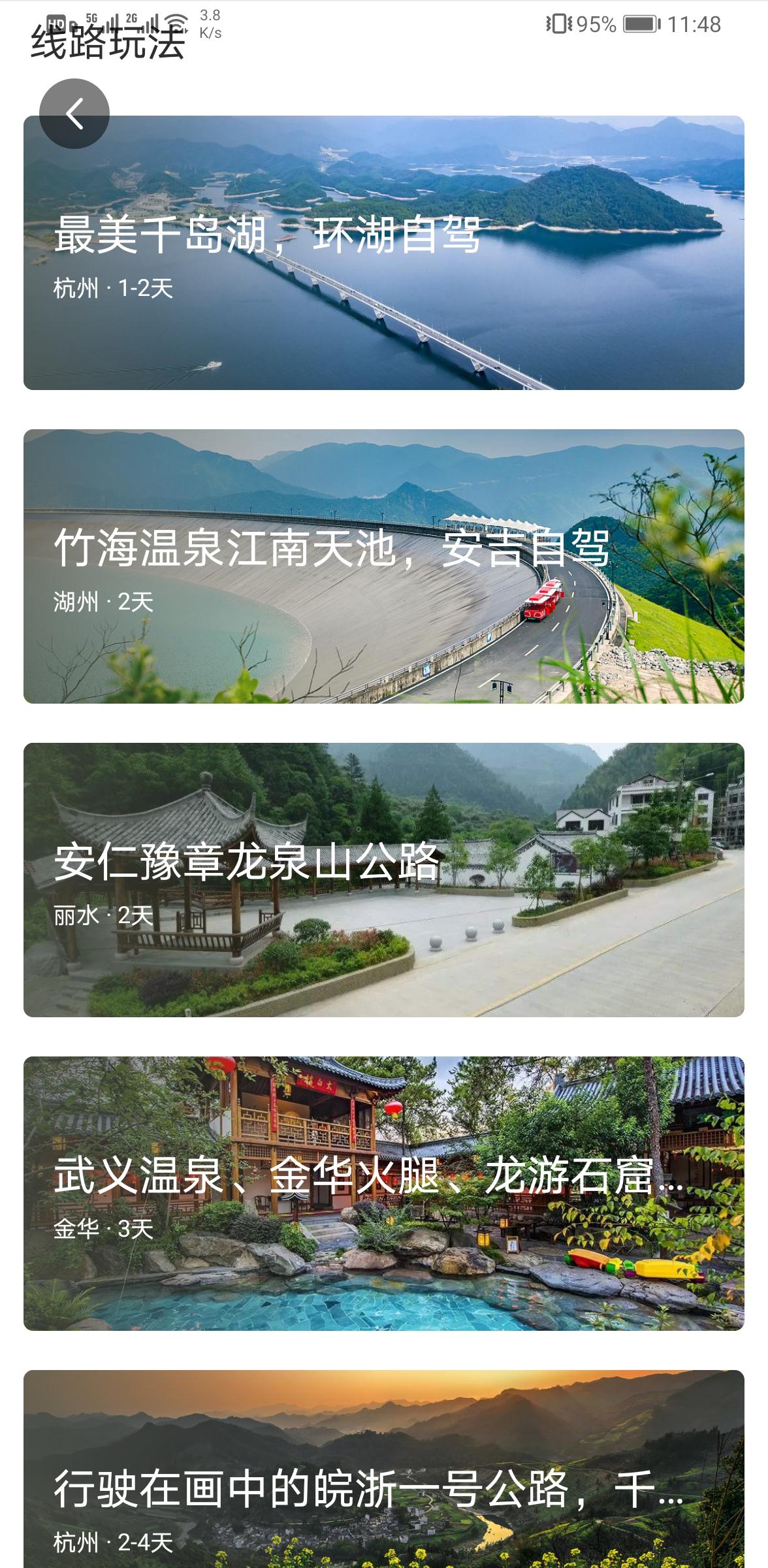Tap the battery level icon
Viewport: 768px width, 1568px height.
click(641, 22)
